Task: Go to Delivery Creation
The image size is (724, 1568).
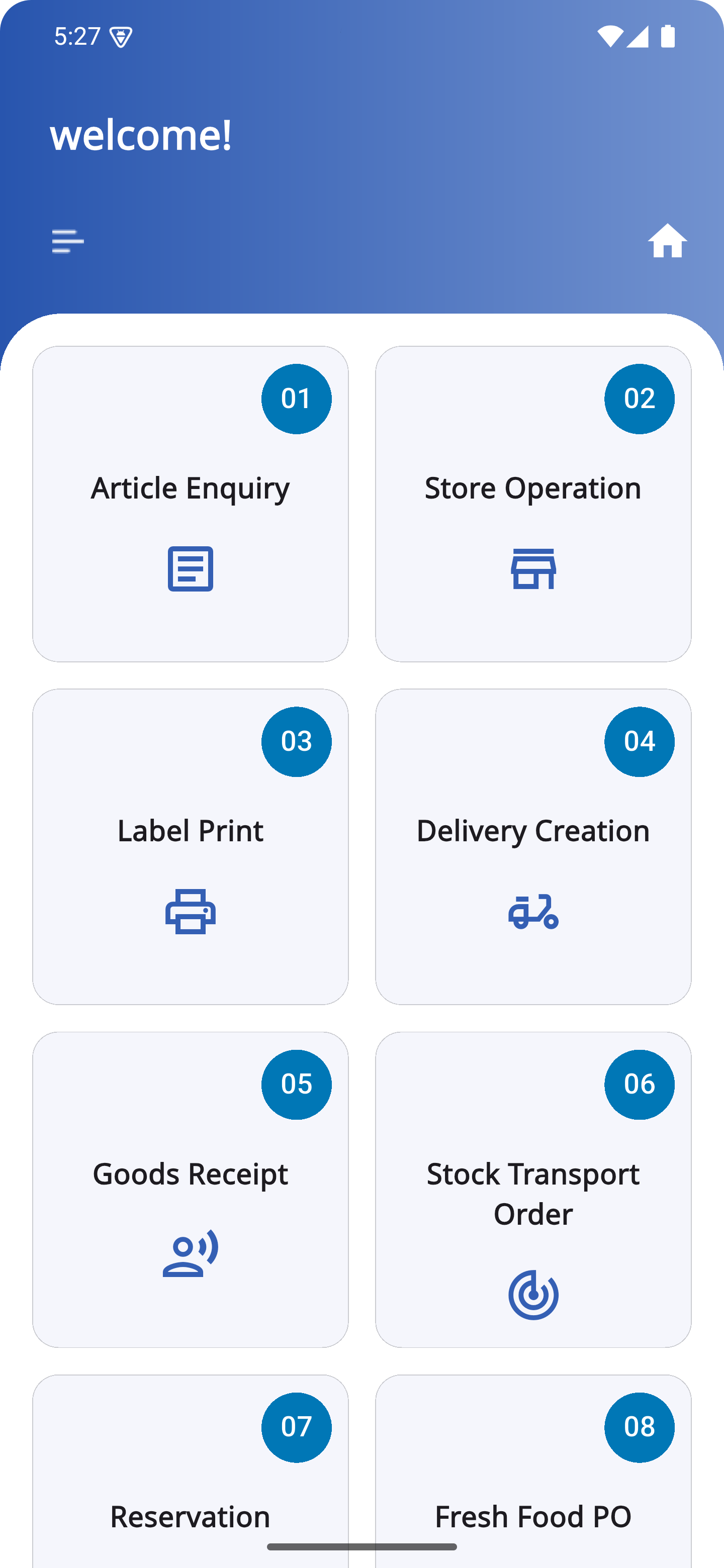Action: point(533,847)
